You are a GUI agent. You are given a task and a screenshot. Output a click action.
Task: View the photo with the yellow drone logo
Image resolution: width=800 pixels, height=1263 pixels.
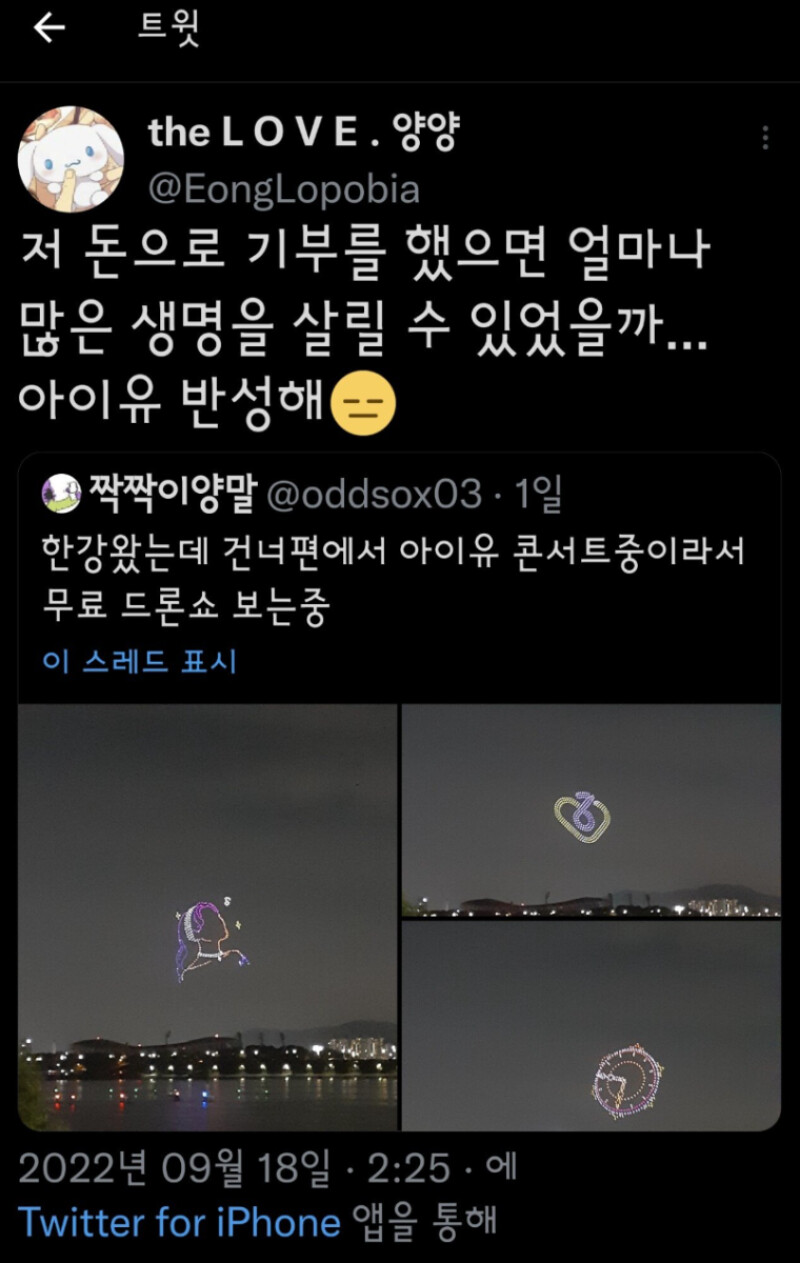(x=591, y=810)
